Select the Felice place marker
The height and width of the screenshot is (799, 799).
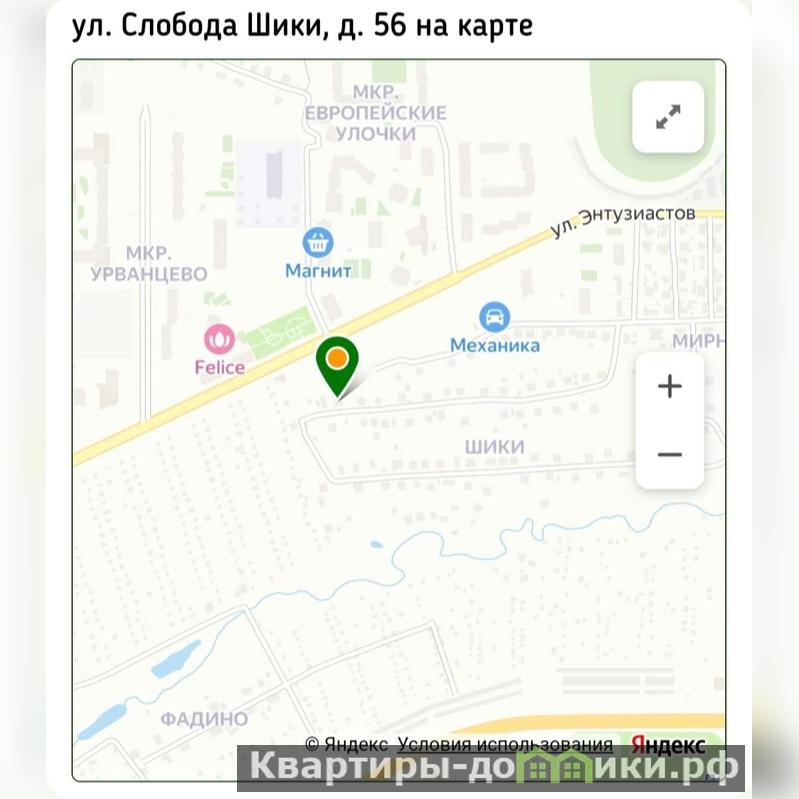[219, 340]
